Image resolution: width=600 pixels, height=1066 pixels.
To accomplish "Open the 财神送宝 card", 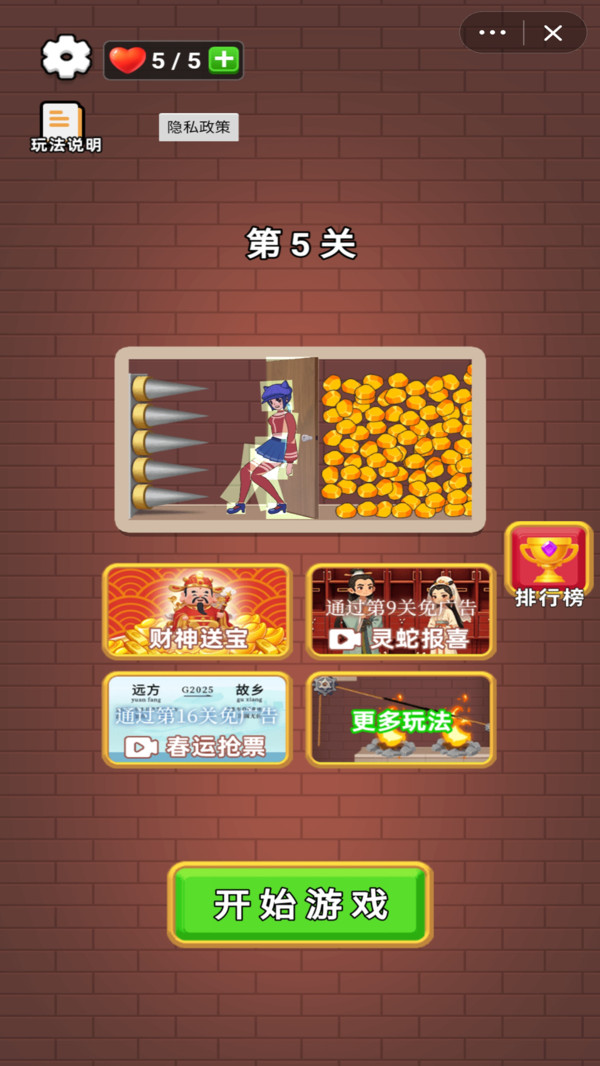I will 197,611.
